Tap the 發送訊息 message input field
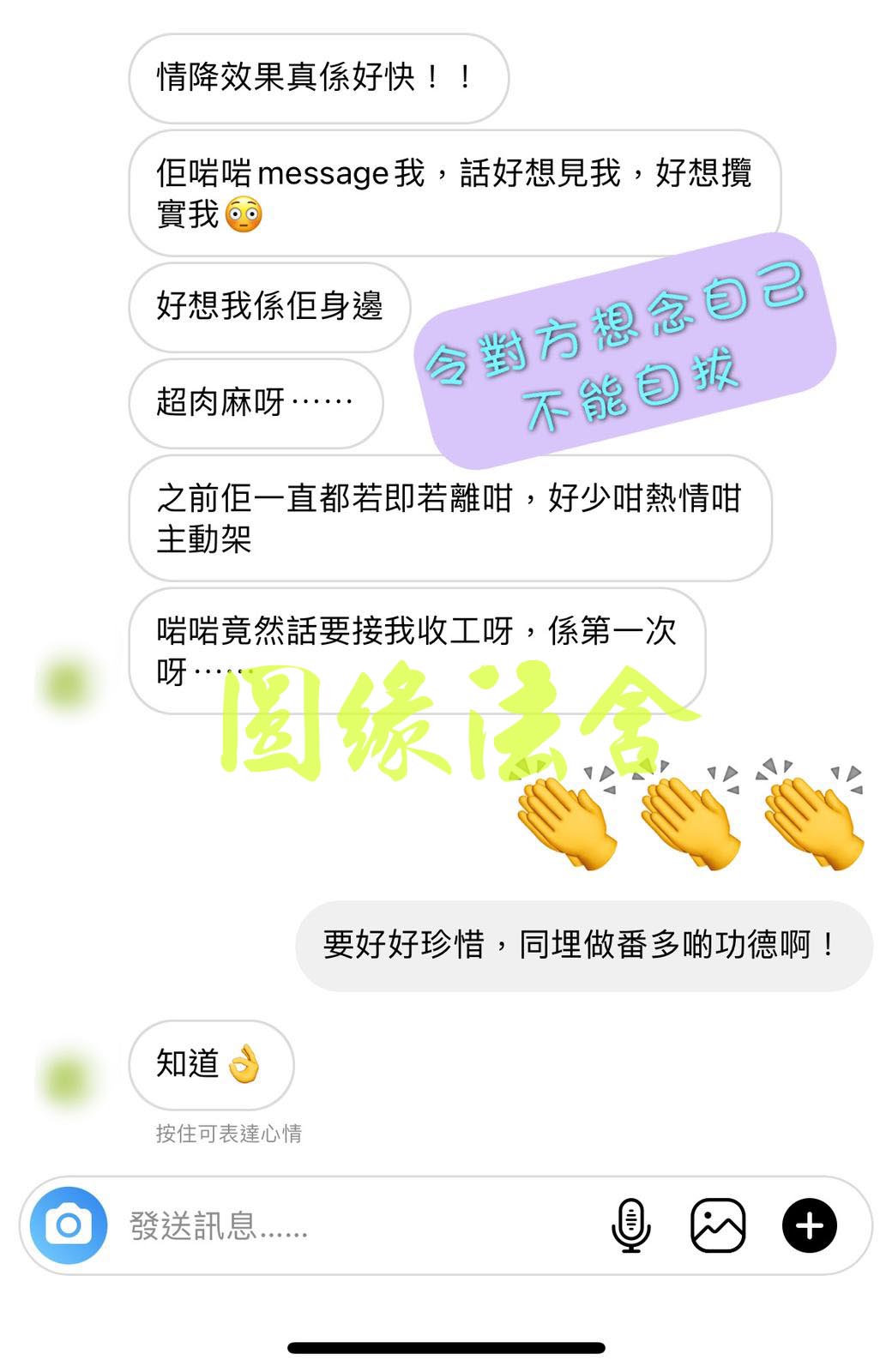Image resolution: width=892 pixels, height=1372 pixels. (x=343, y=1225)
